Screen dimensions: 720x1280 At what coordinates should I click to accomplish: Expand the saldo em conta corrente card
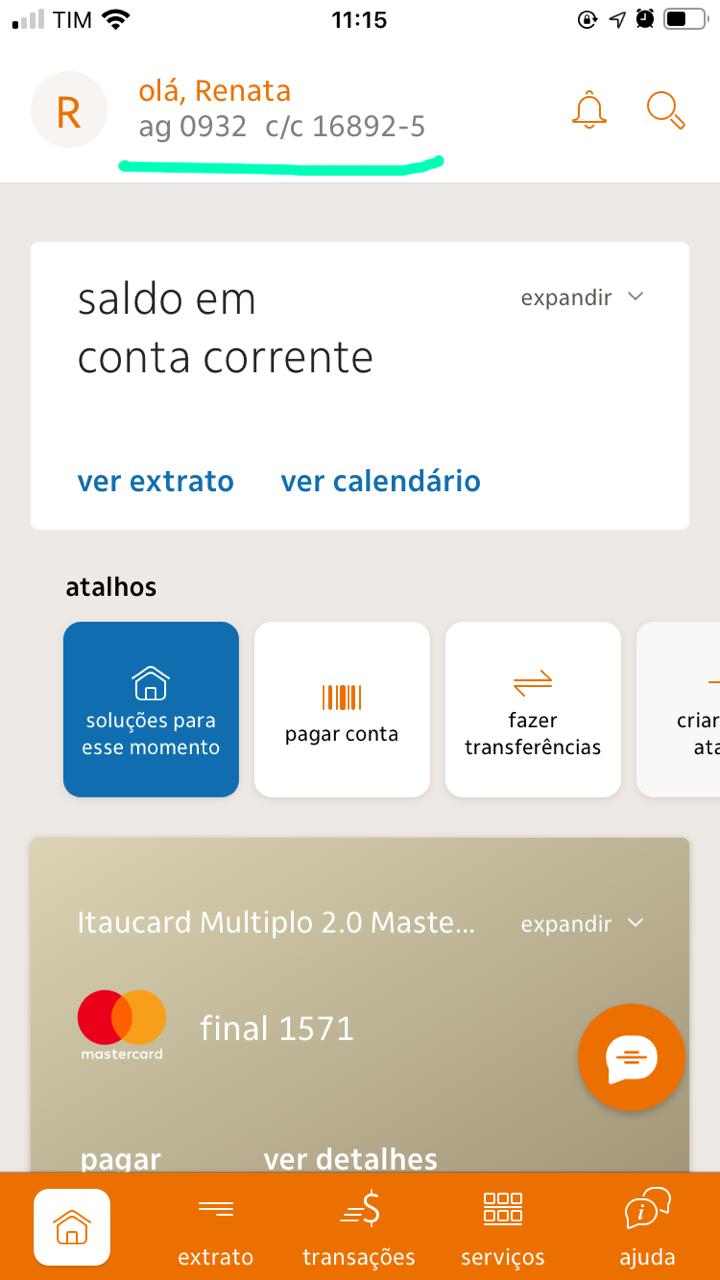point(582,297)
